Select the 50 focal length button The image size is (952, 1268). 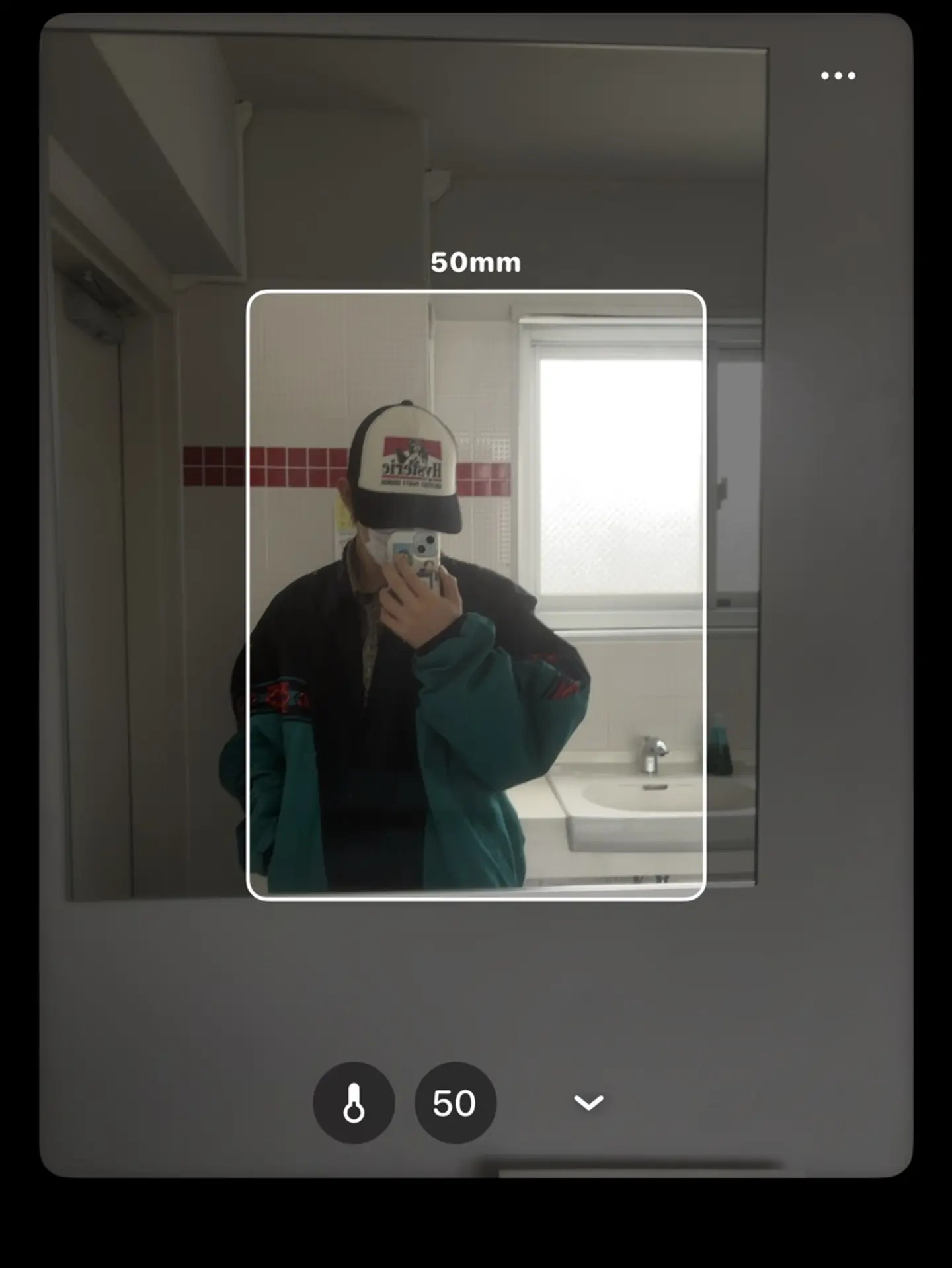pyautogui.click(x=455, y=1103)
